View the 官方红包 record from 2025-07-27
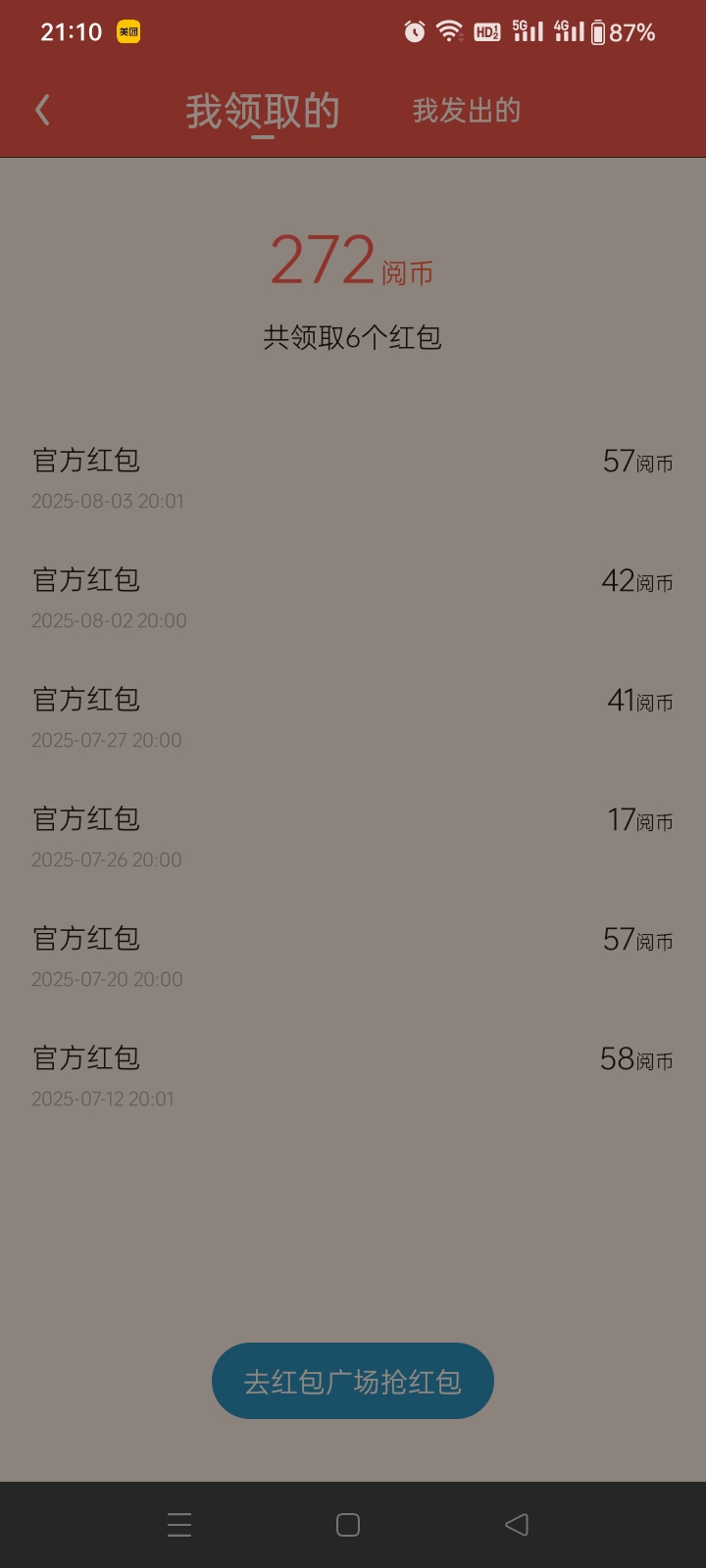 point(353,718)
